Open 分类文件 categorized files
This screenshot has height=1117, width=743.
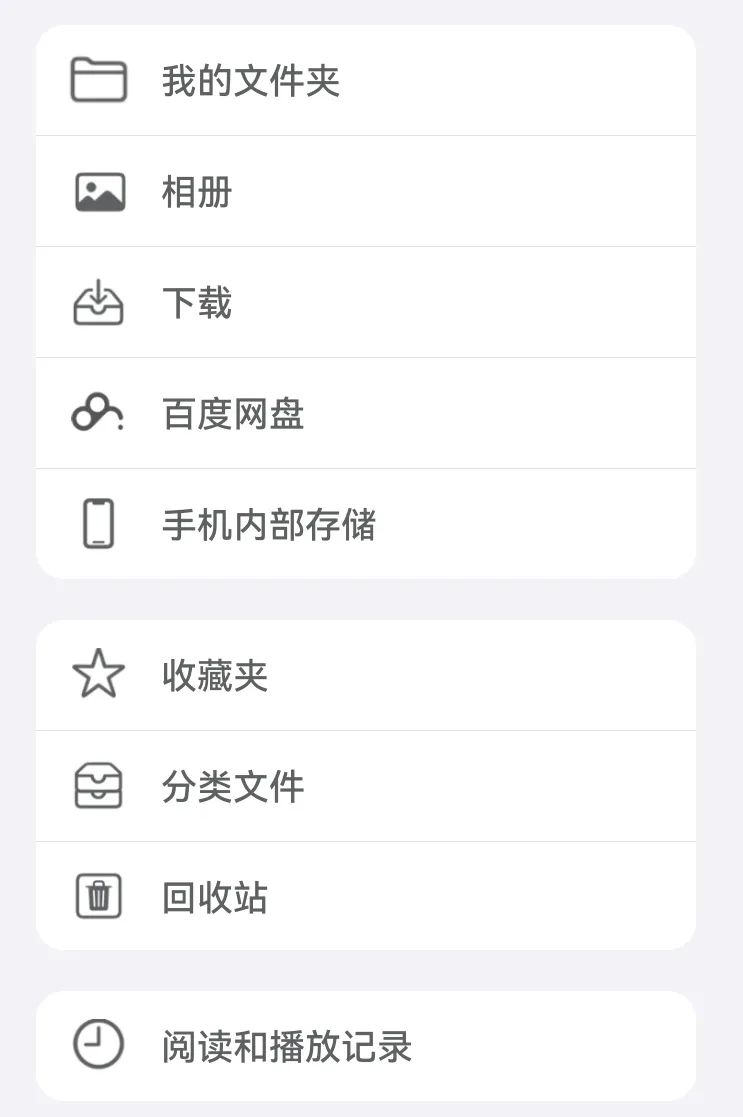coord(232,786)
